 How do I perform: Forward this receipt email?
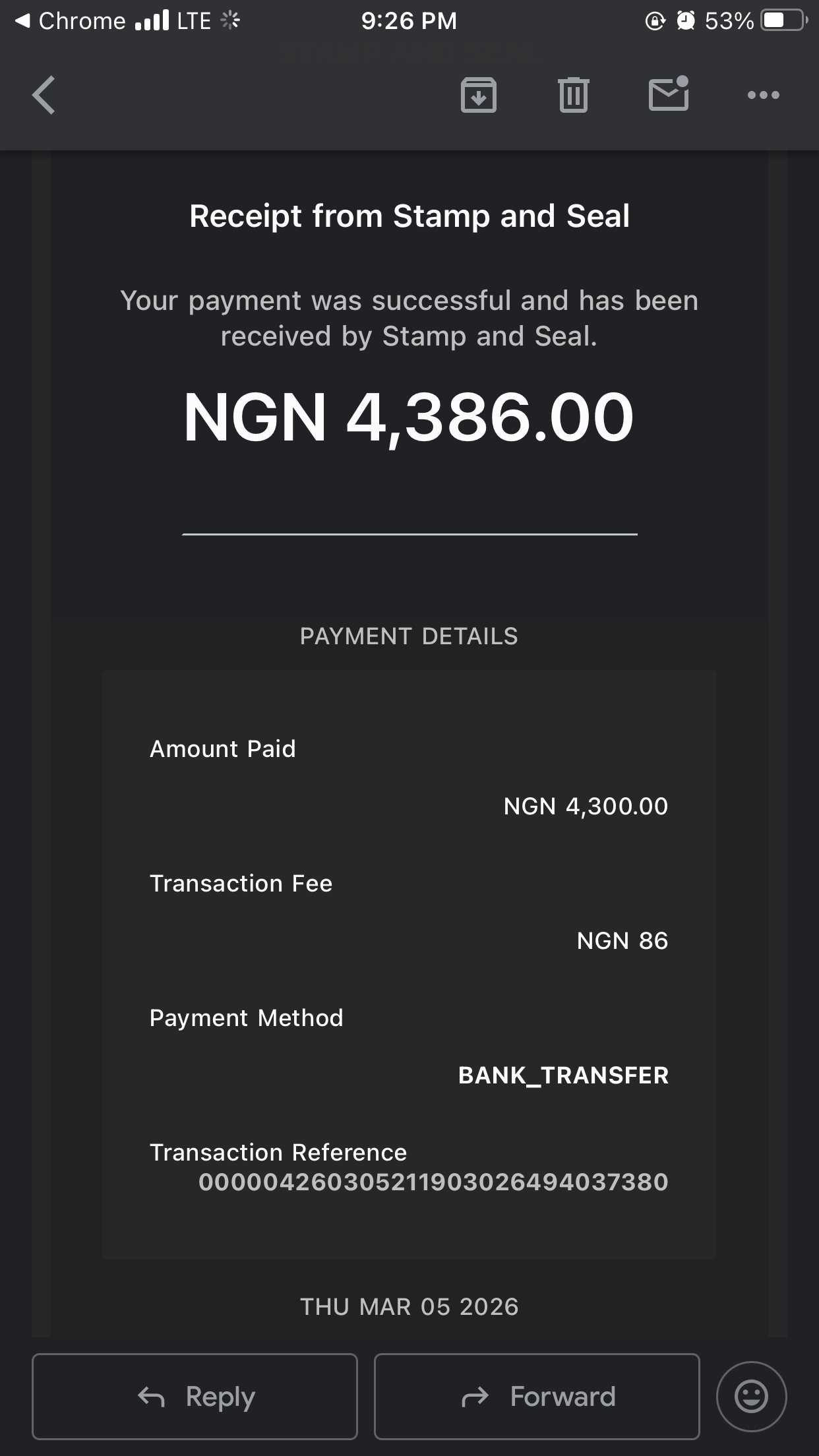pos(536,1396)
